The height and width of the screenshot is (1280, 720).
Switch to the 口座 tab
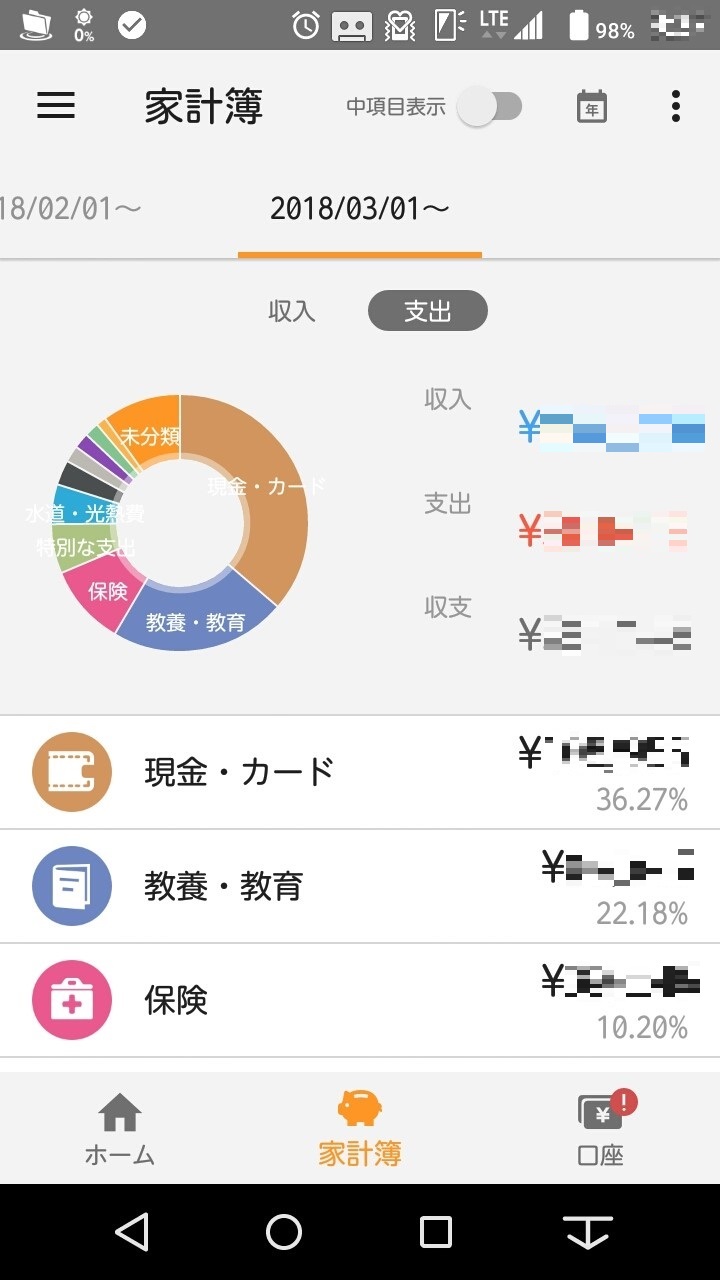tap(601, 1130)
